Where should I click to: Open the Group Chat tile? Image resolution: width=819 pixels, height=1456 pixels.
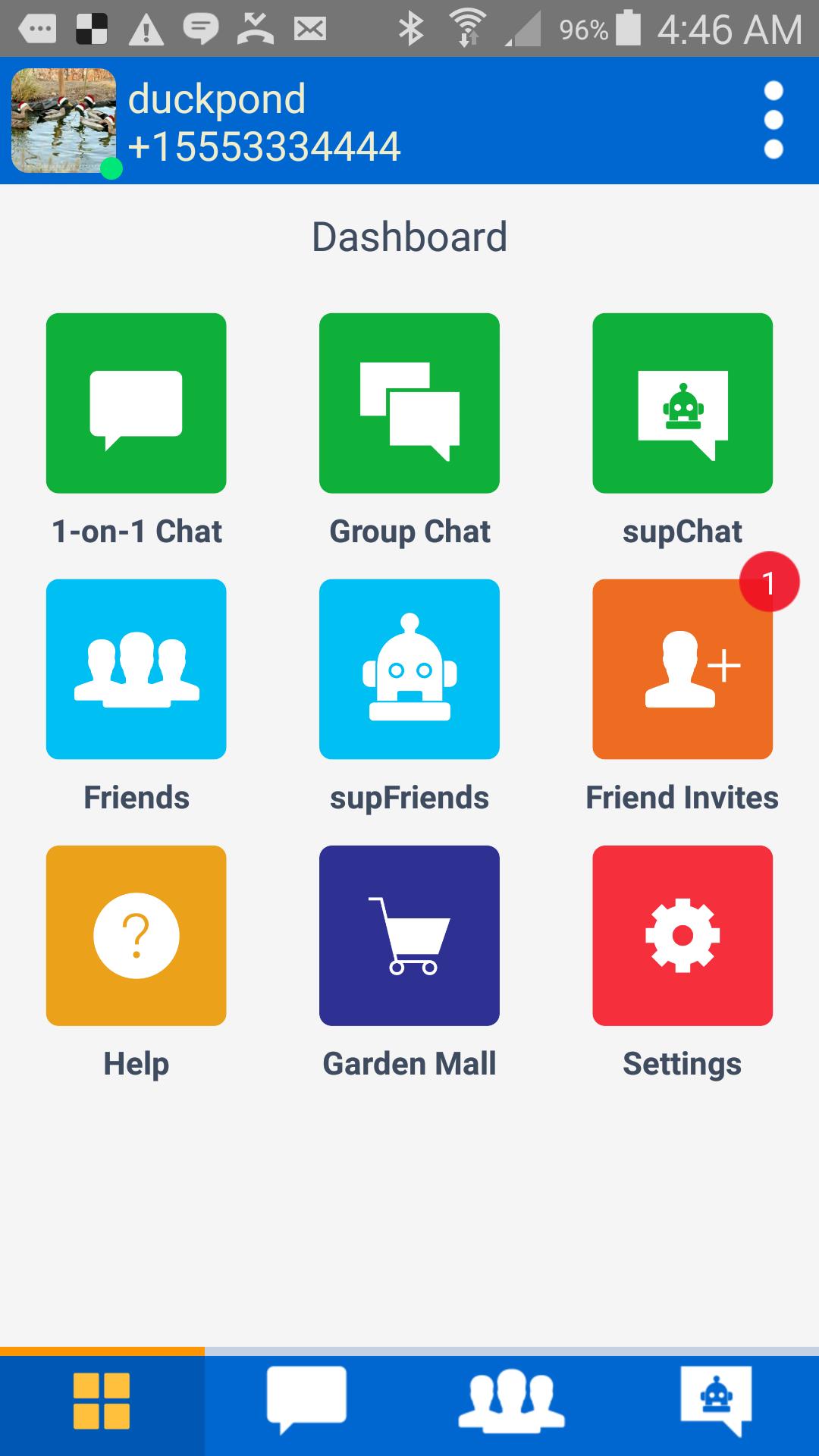409,403
